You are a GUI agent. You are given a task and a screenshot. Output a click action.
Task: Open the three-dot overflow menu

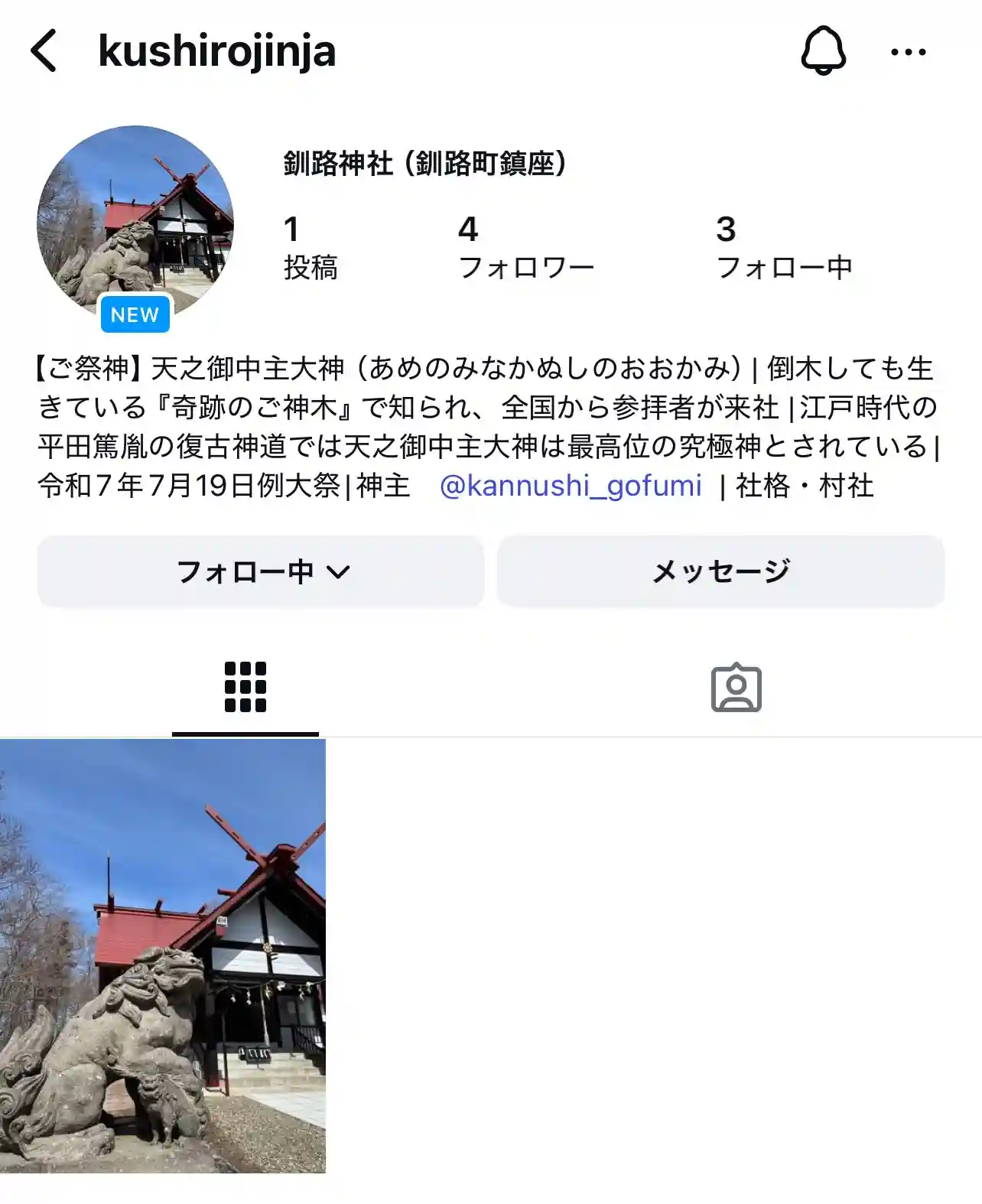click(x=908, y=52)
